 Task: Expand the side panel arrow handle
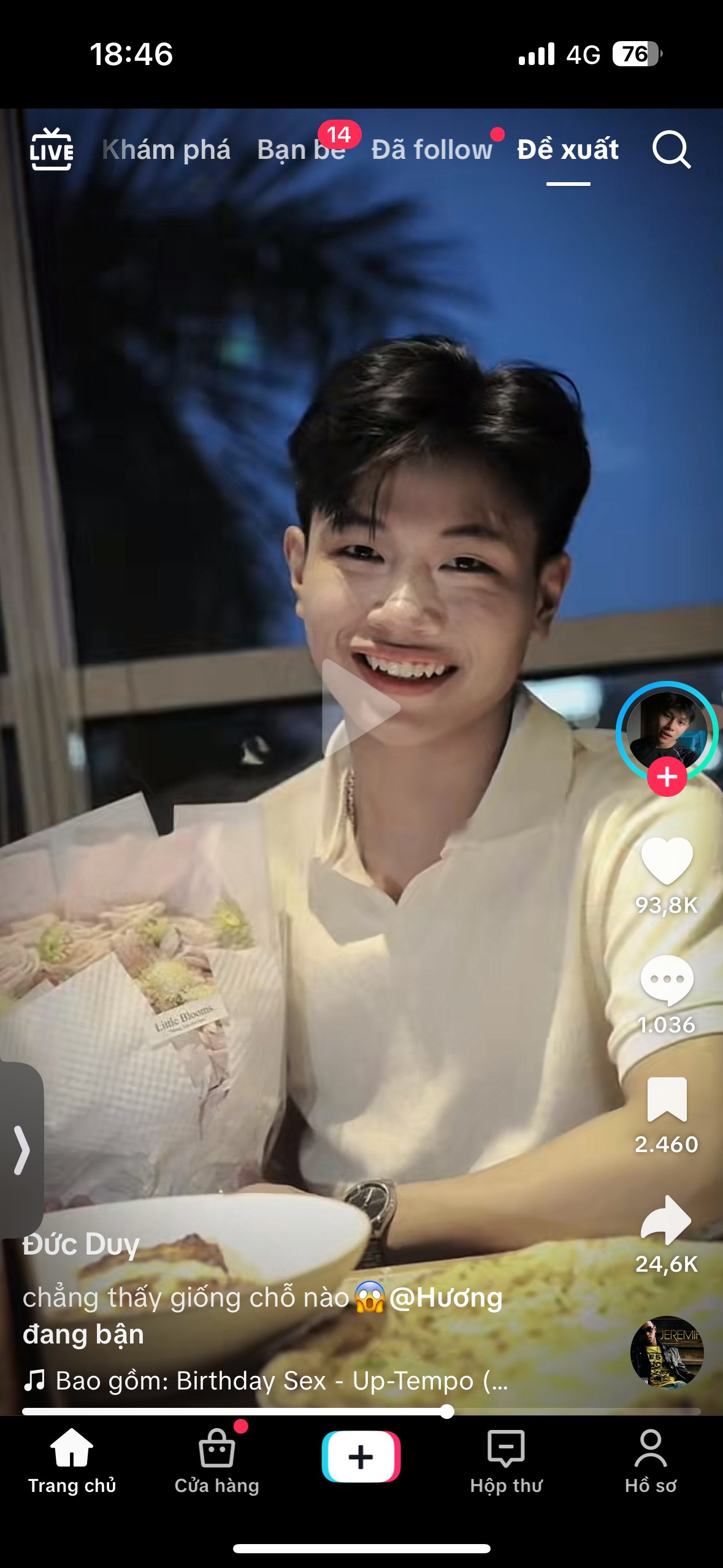[21, 1150]
